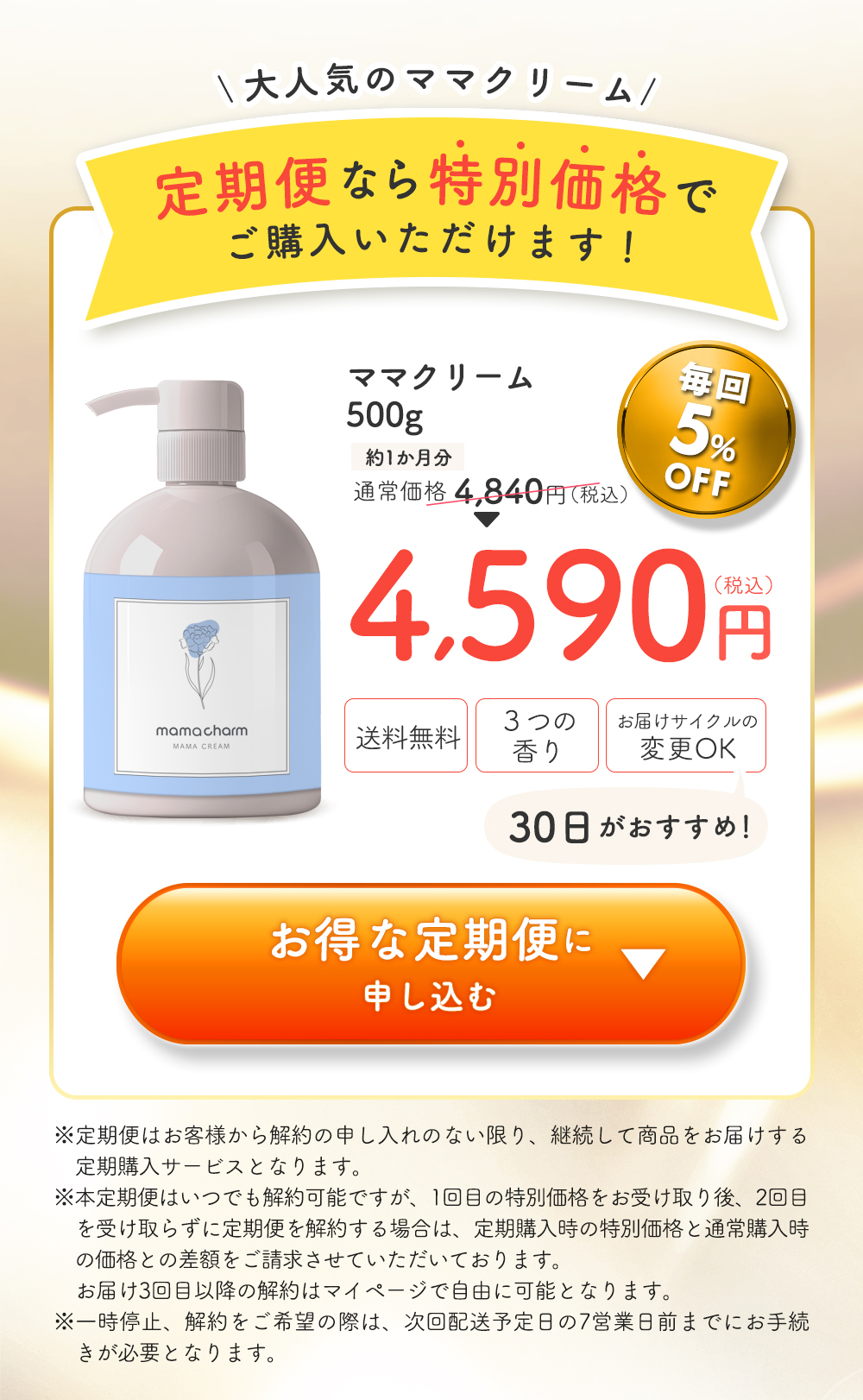Toggle the 送料無料 badge
The height and width of the screenshot is (1400, 863).
point(406,734)
